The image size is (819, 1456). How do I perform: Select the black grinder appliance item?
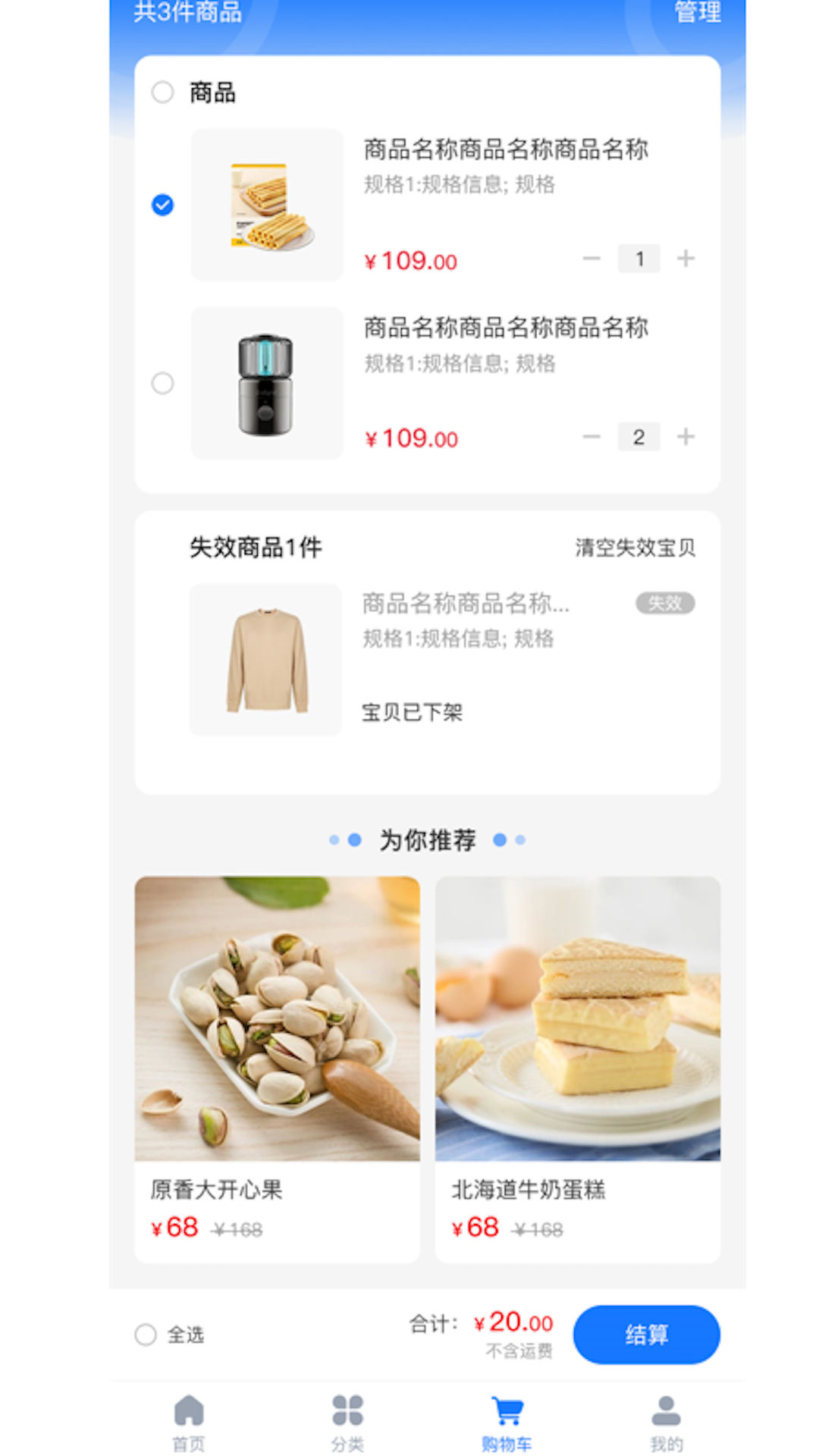[162, 383]
